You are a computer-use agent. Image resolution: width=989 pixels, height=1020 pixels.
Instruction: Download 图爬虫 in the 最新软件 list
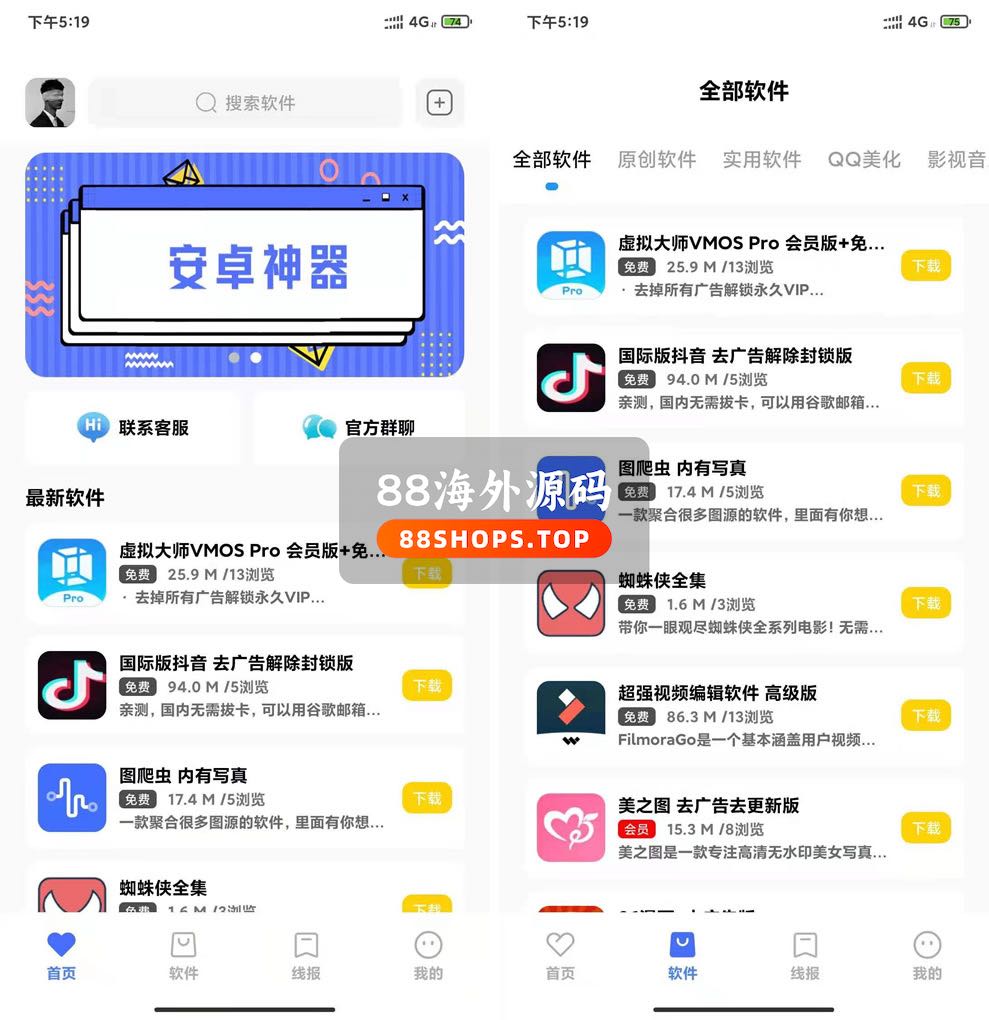(x=427, y=798)
